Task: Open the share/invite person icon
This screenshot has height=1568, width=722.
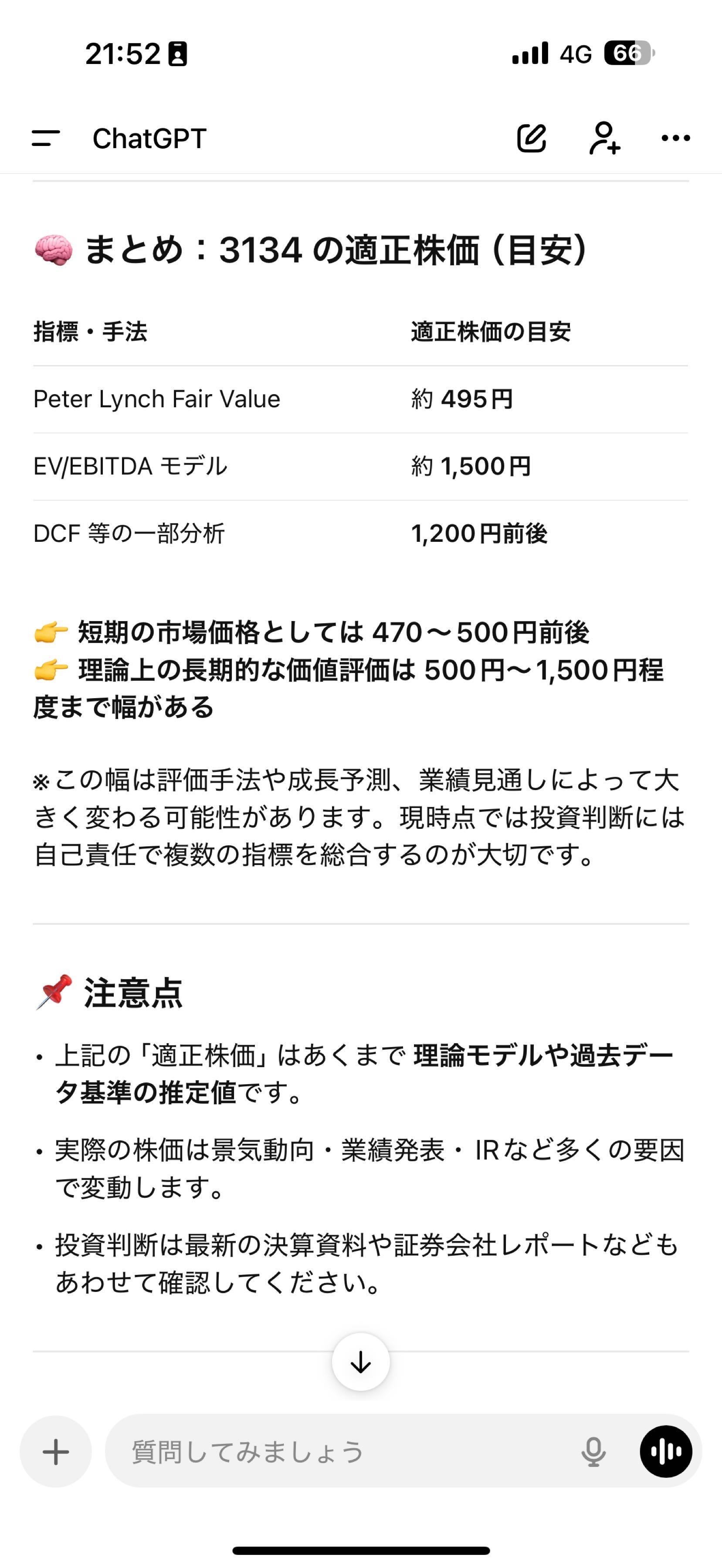Action: point(605,138)
